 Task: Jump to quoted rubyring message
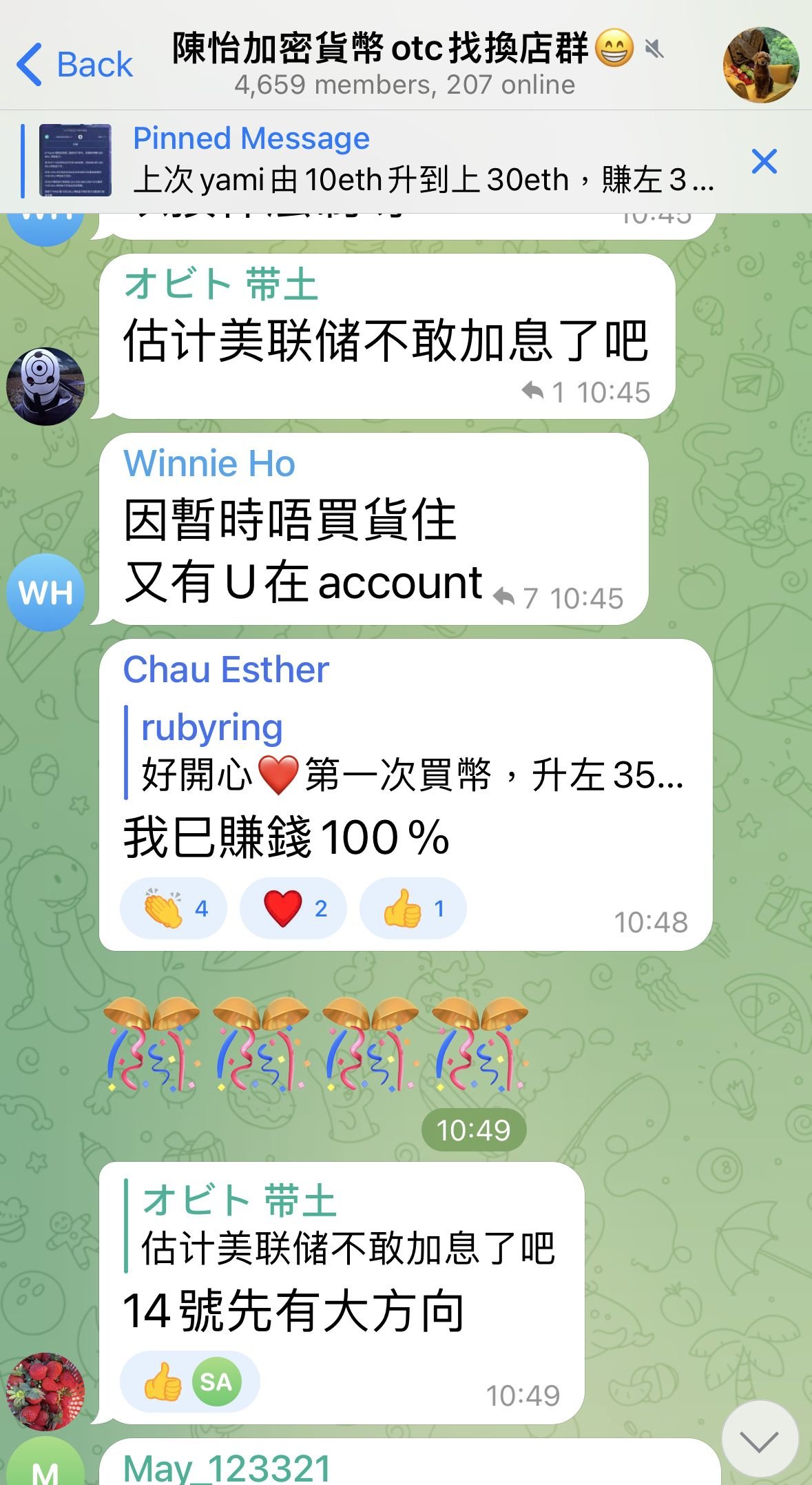[406, 752]
